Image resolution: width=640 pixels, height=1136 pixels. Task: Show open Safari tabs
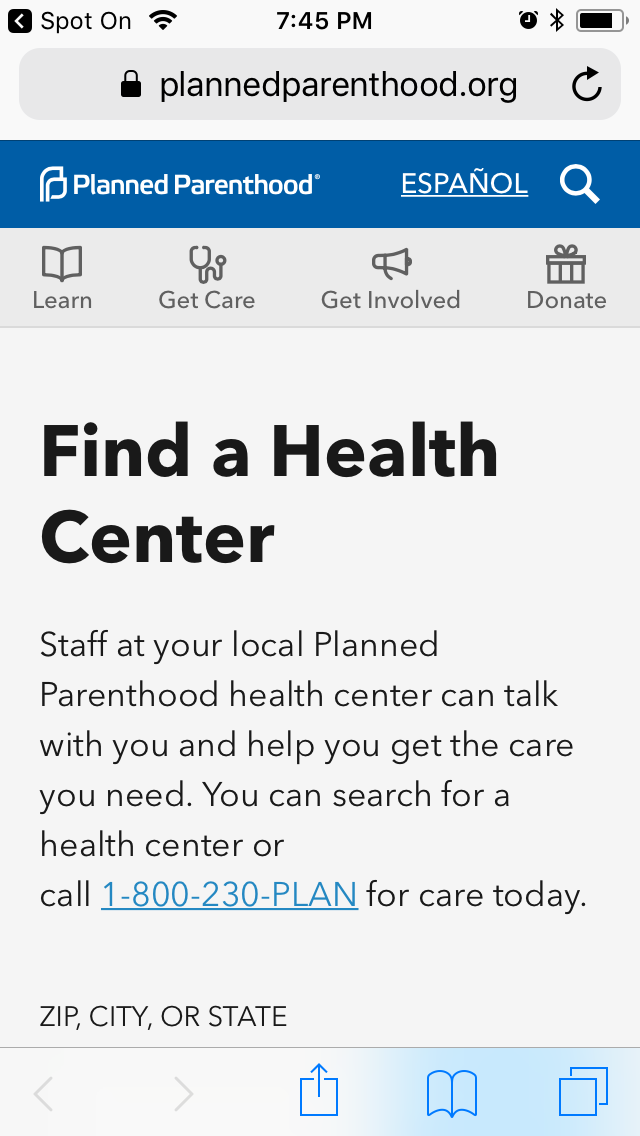click(583, 1093)
